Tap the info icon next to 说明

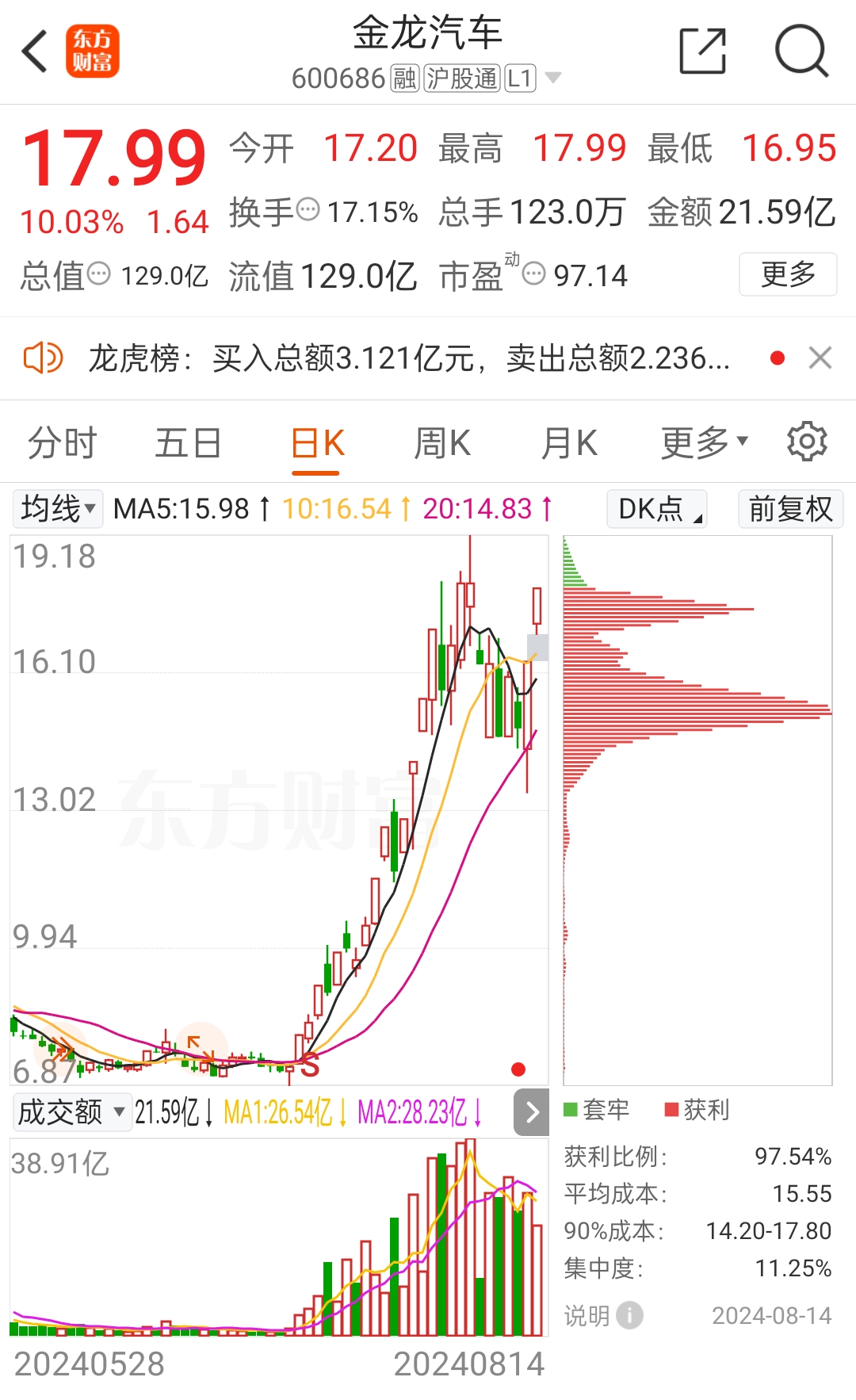629,1316
